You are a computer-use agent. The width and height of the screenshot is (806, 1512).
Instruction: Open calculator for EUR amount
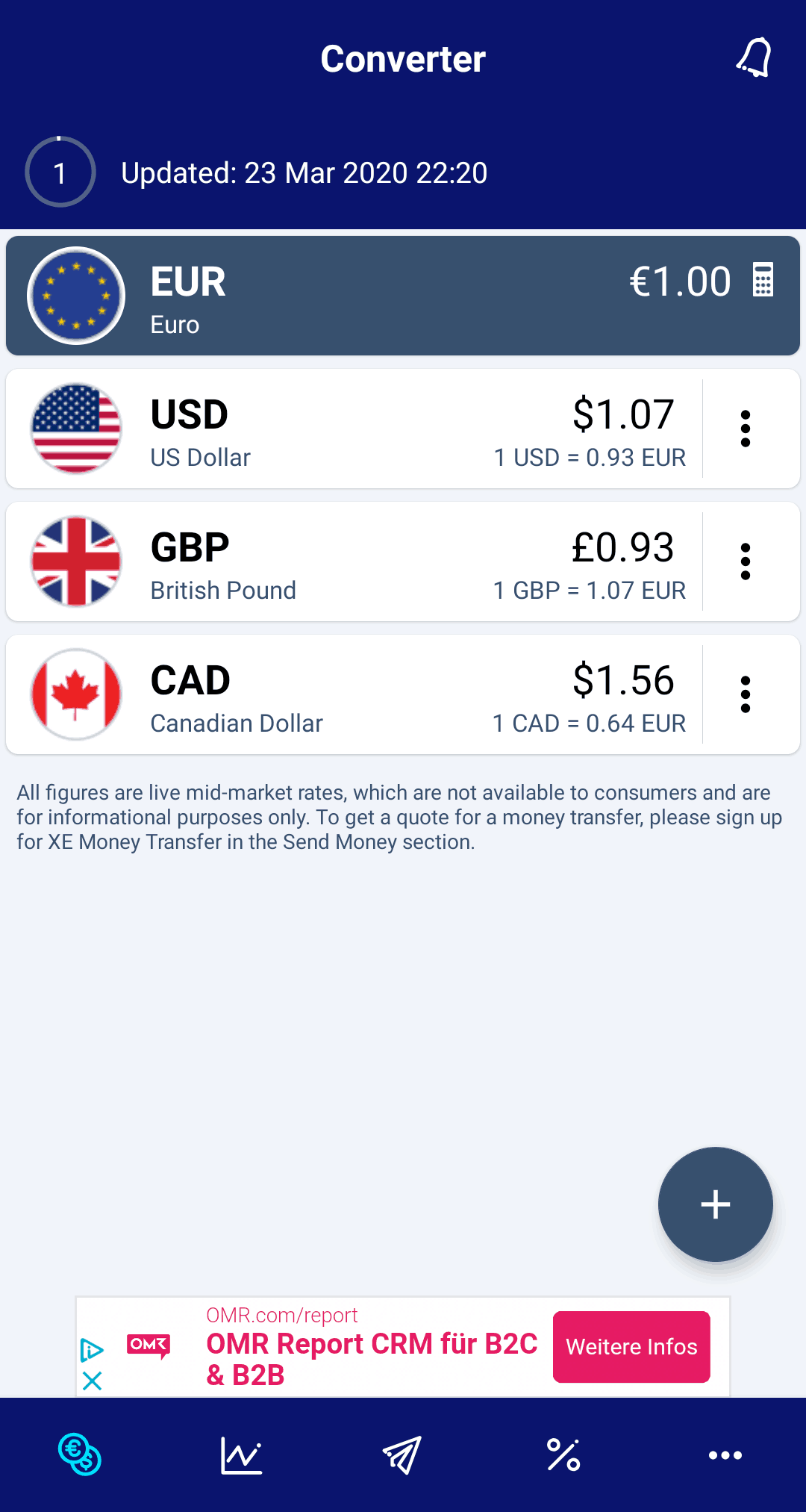coord(763,280)
